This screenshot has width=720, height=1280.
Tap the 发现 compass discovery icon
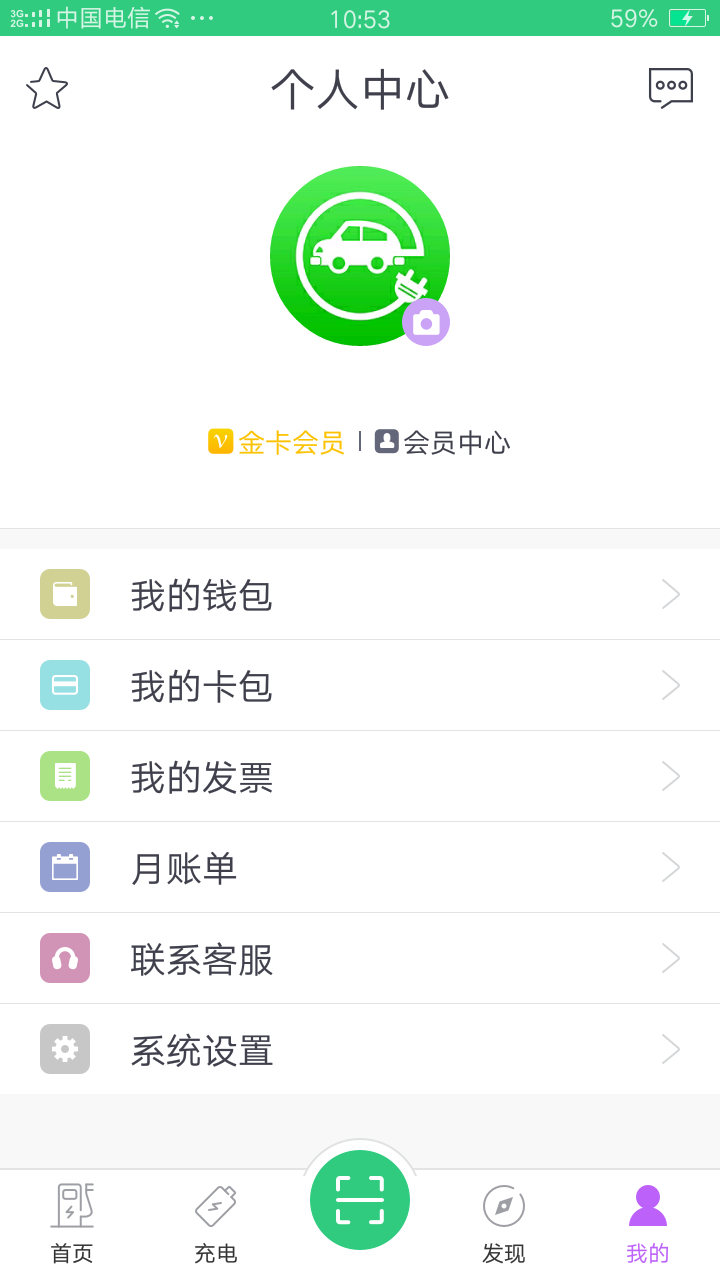pos(503,1207)
